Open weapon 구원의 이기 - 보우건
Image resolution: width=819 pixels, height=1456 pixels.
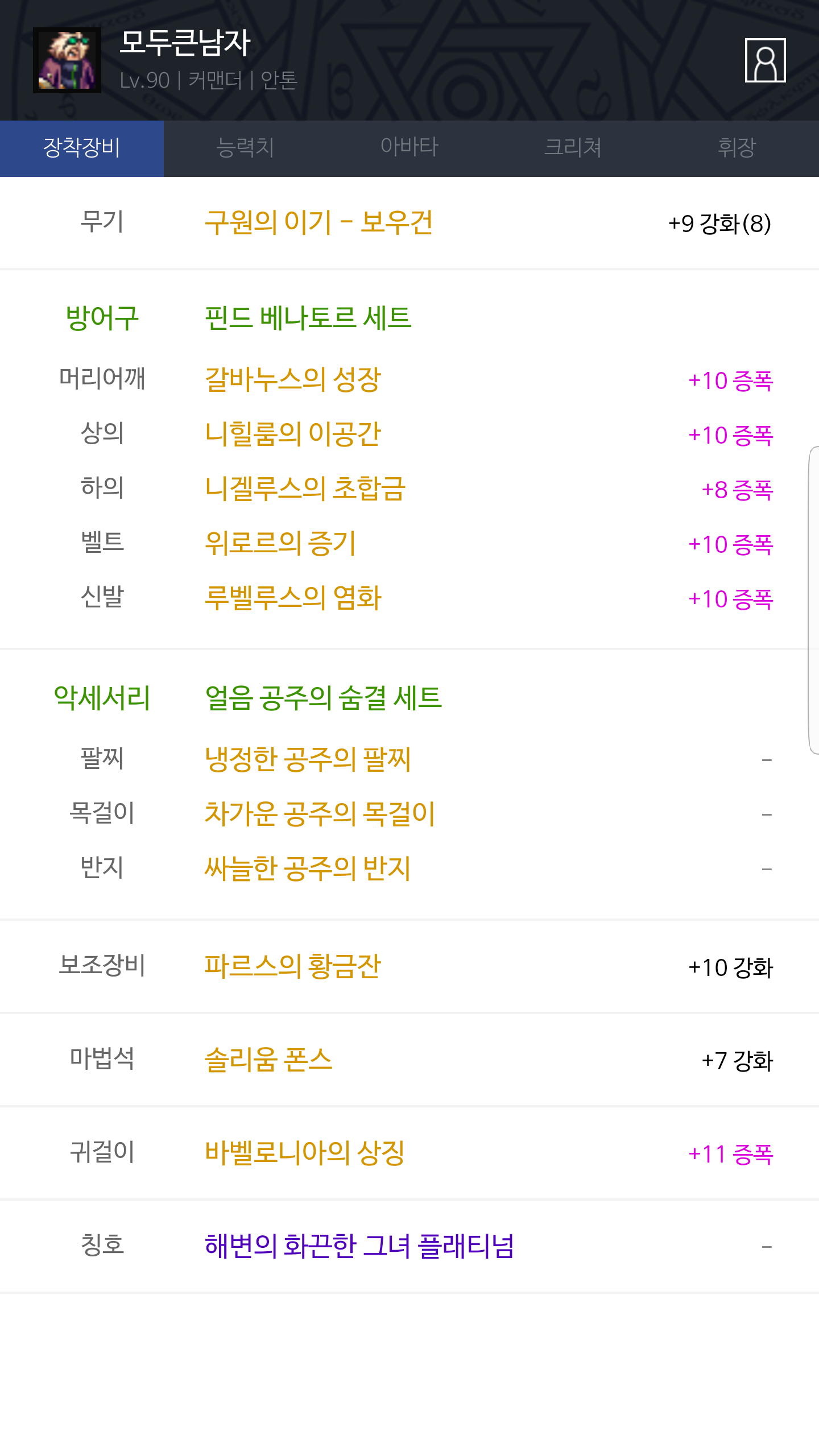318,222
